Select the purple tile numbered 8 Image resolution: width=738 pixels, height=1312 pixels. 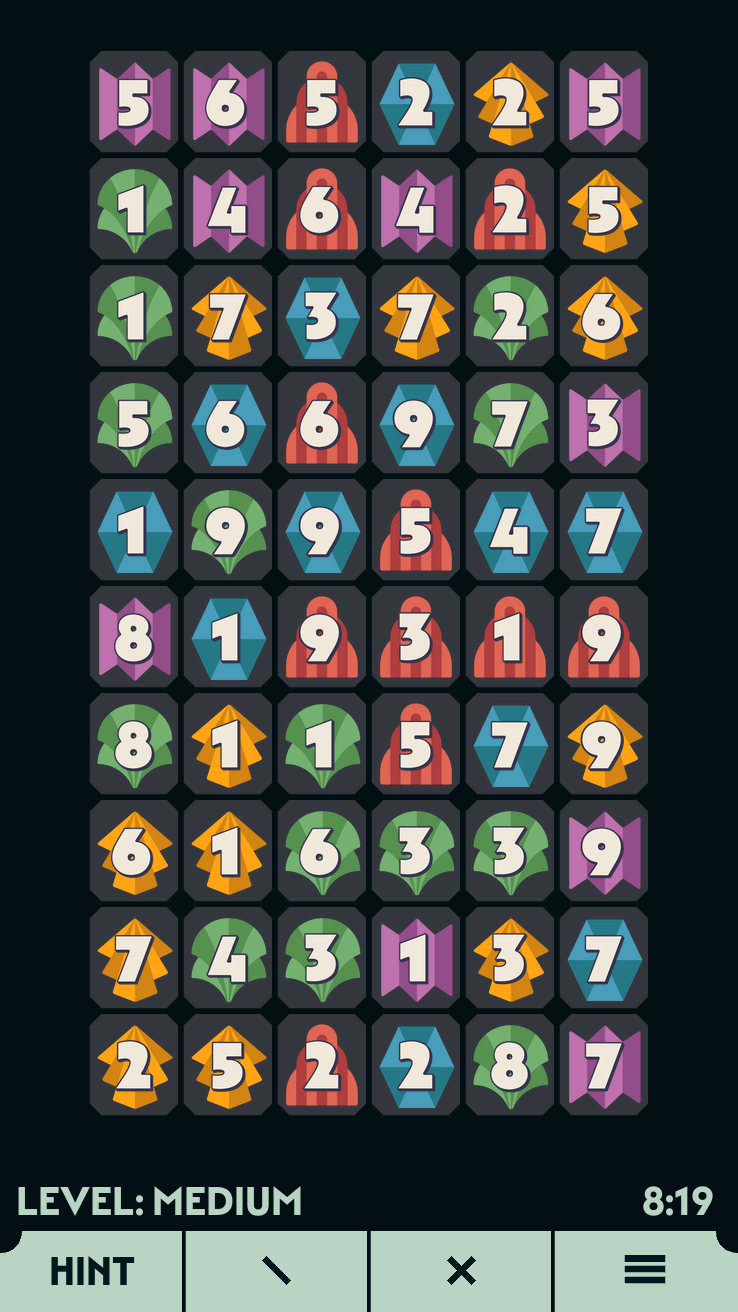(133, 637)
